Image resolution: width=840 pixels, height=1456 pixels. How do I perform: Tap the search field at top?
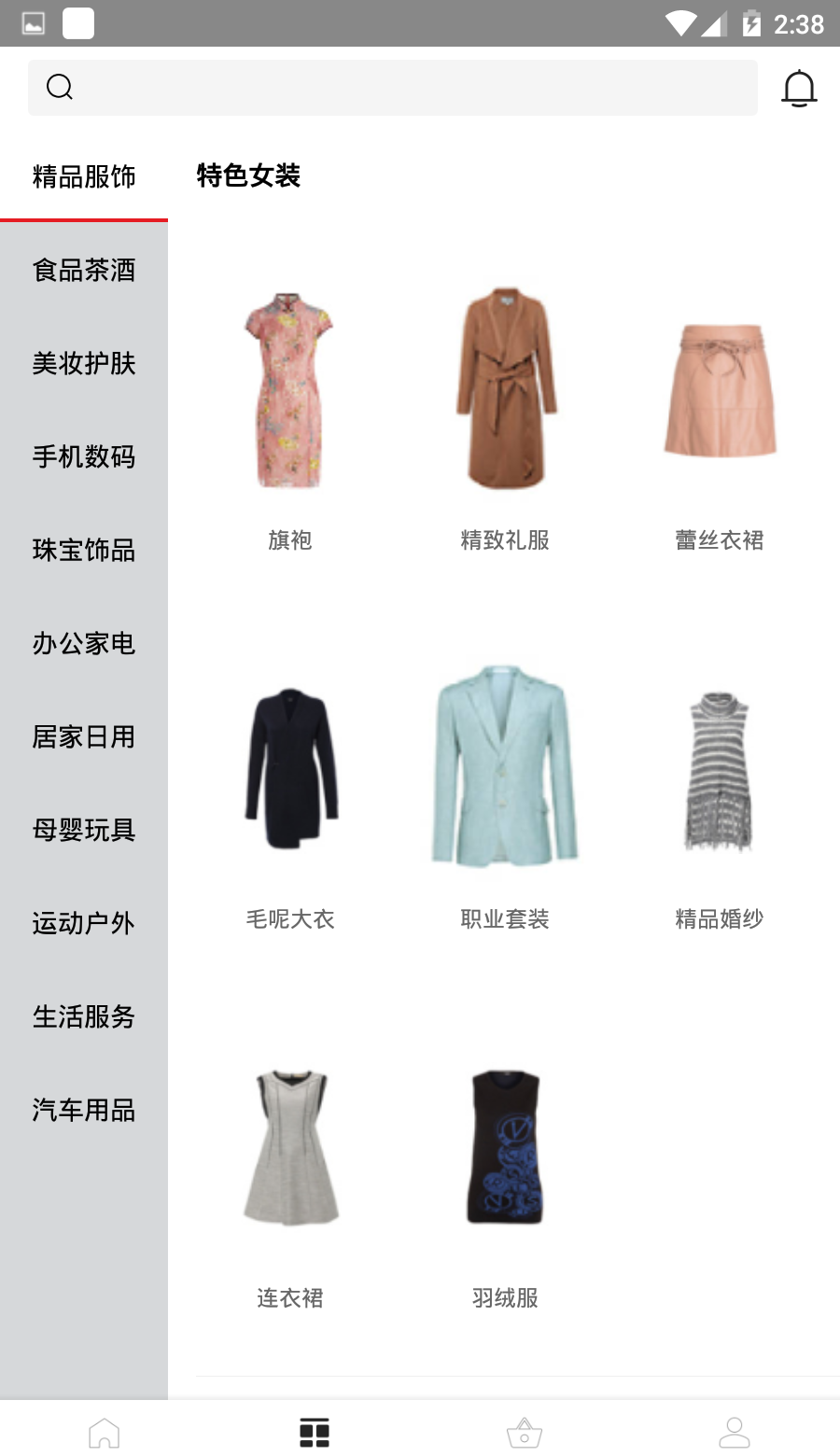[392, 88]
